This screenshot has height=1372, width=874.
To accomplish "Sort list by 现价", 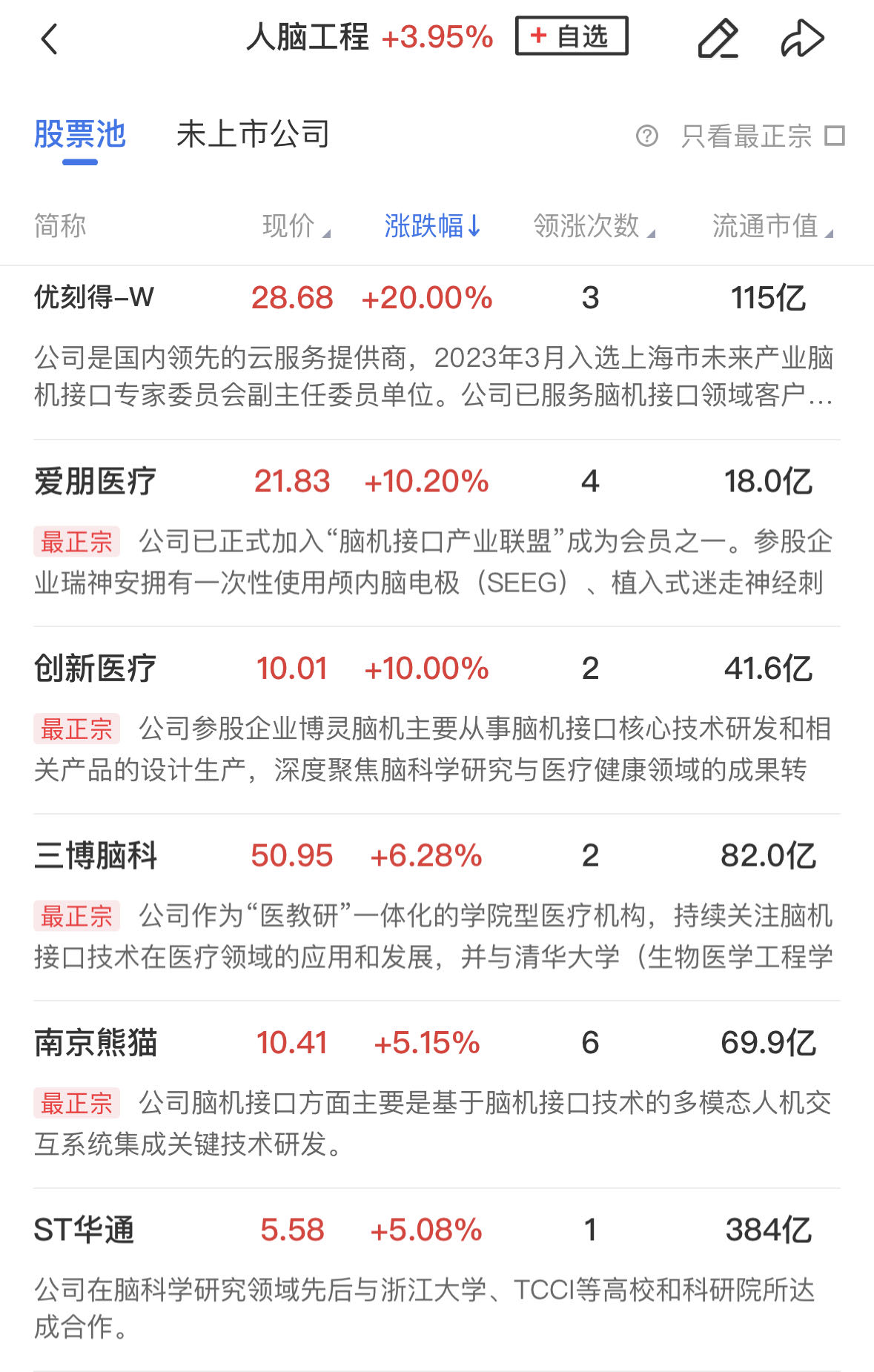I will [295, 226].
